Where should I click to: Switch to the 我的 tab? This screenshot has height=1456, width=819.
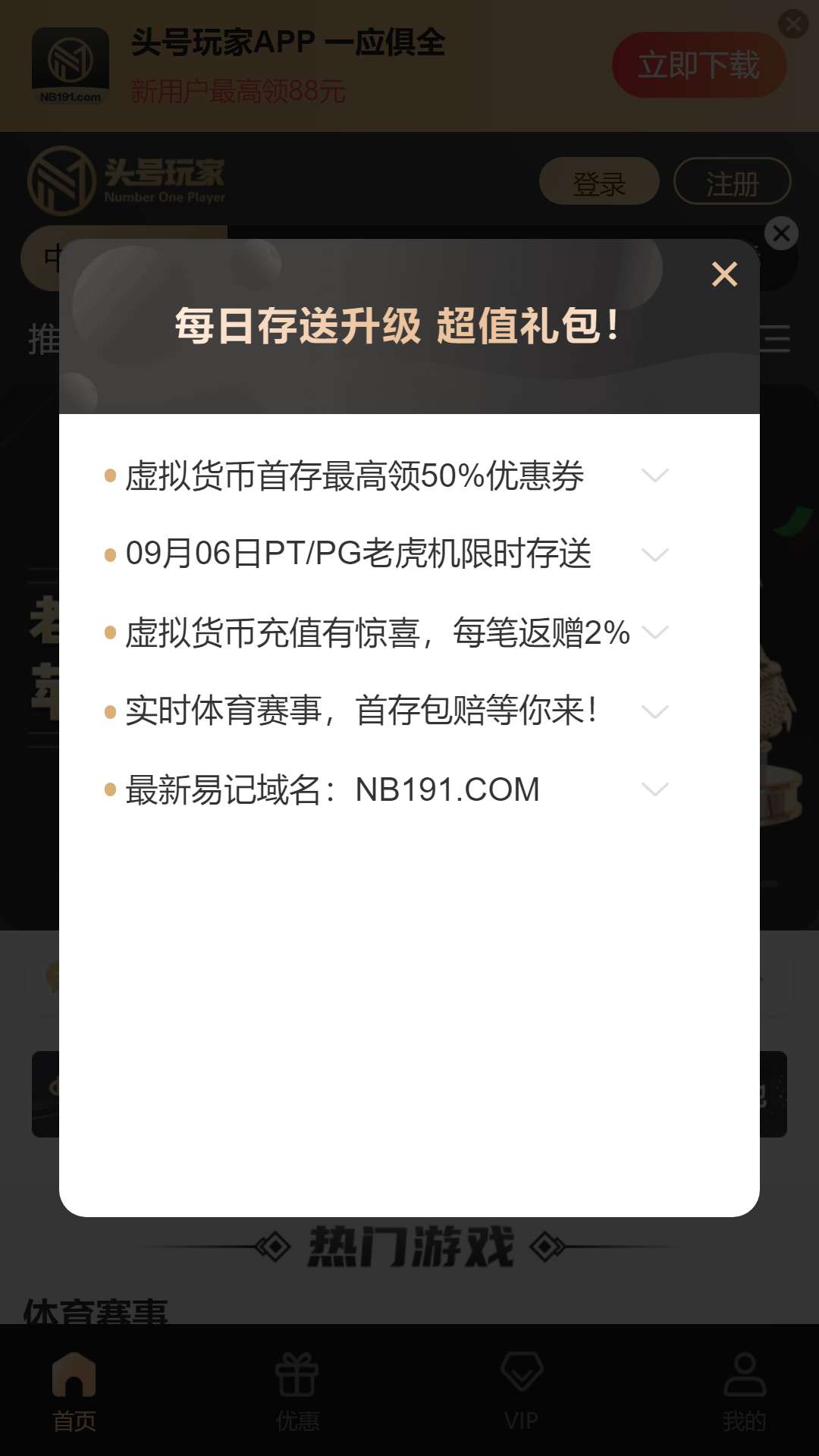pyautogui.click(x=744, y=1392)
